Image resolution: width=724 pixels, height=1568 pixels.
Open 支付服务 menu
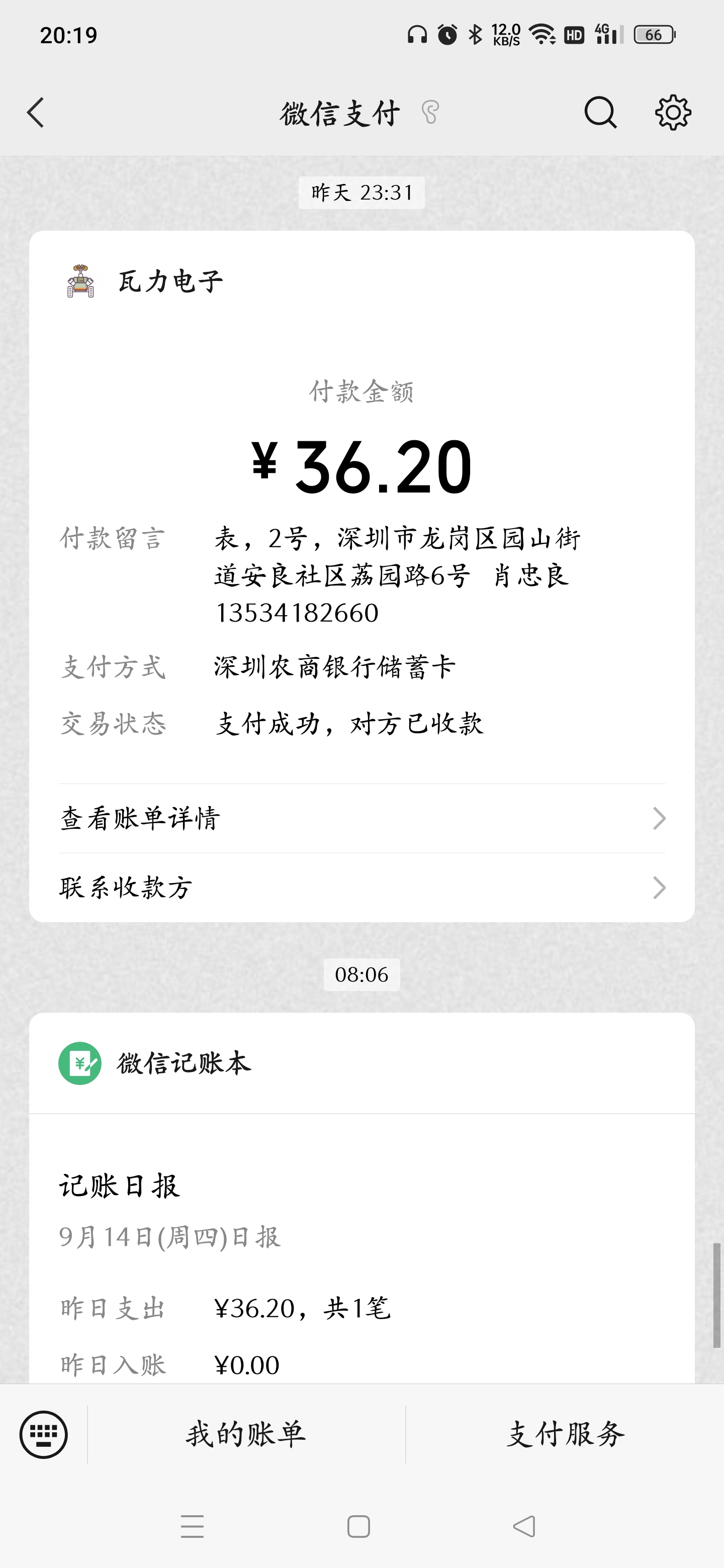click(x=565, y=1434)
